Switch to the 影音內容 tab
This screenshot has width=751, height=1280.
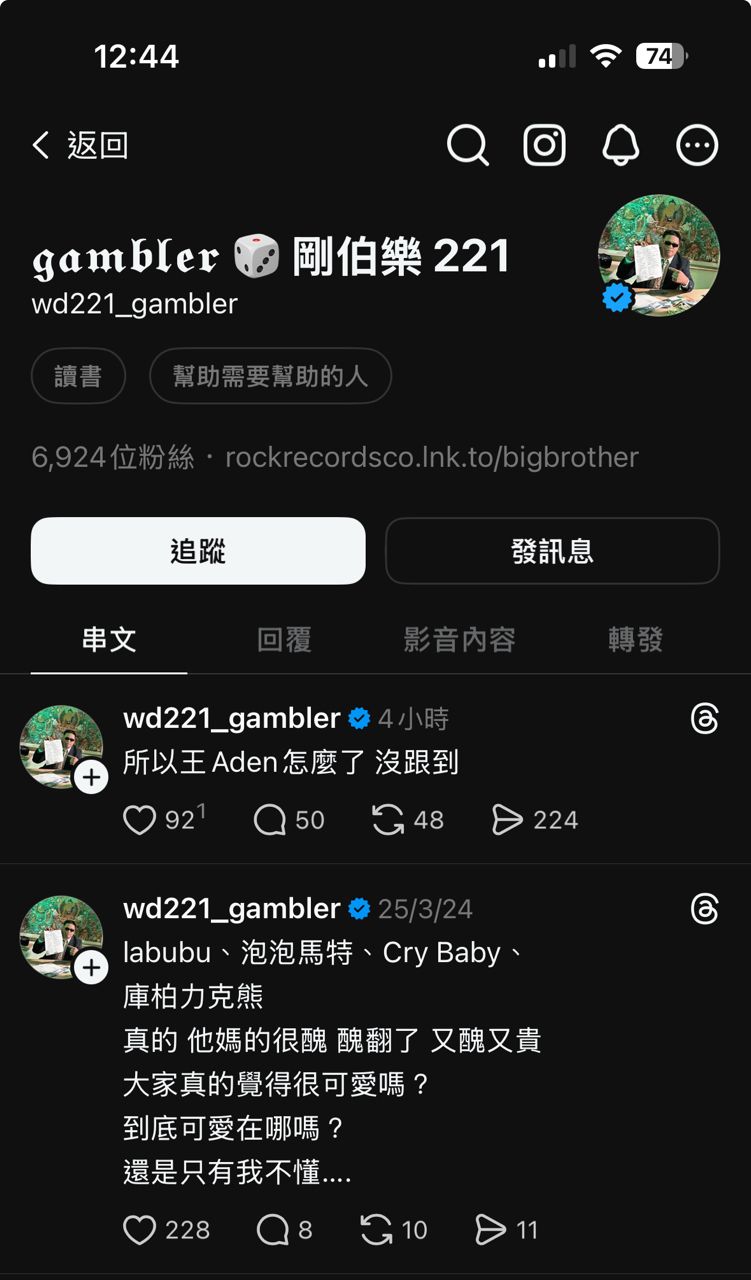coord(459,640)
